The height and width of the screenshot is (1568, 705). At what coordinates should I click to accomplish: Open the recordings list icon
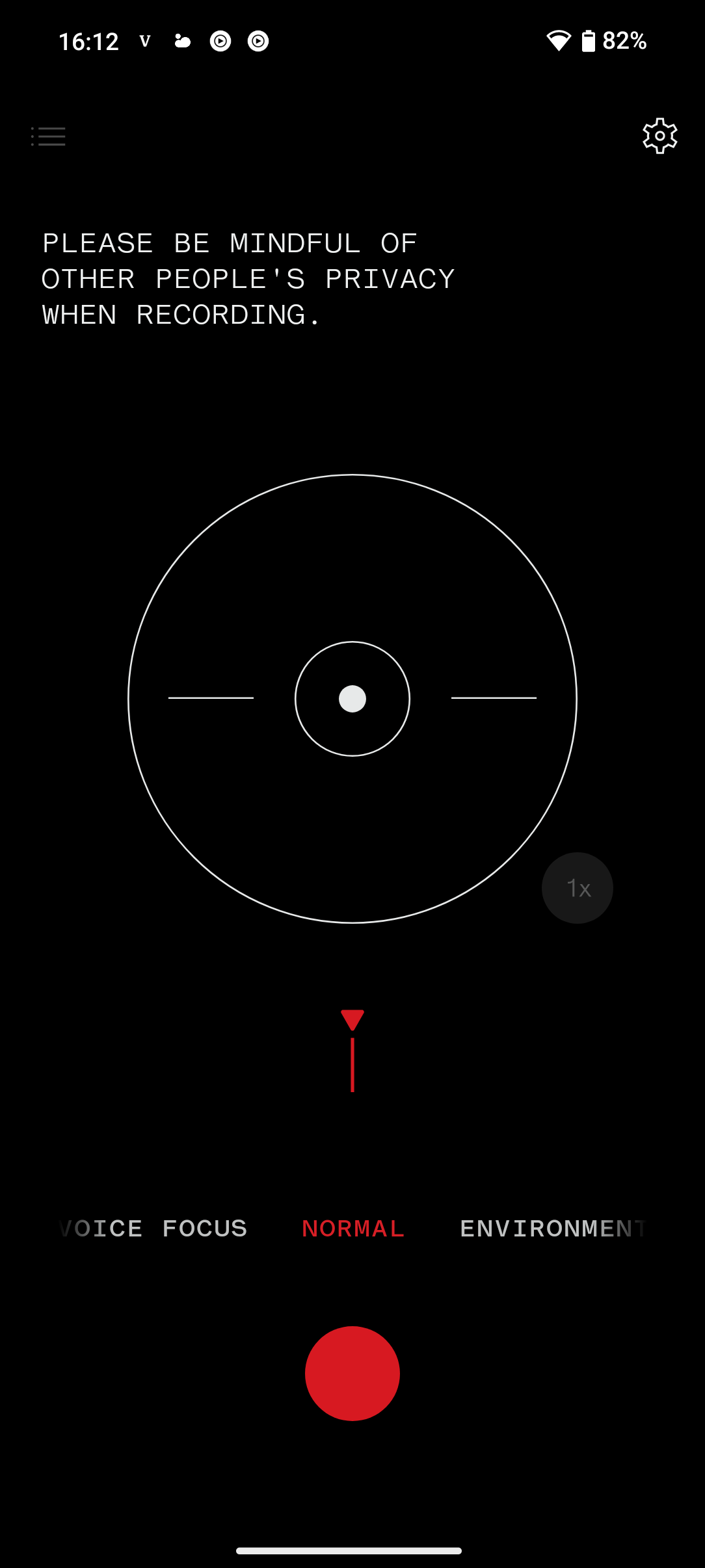(48, 137)
